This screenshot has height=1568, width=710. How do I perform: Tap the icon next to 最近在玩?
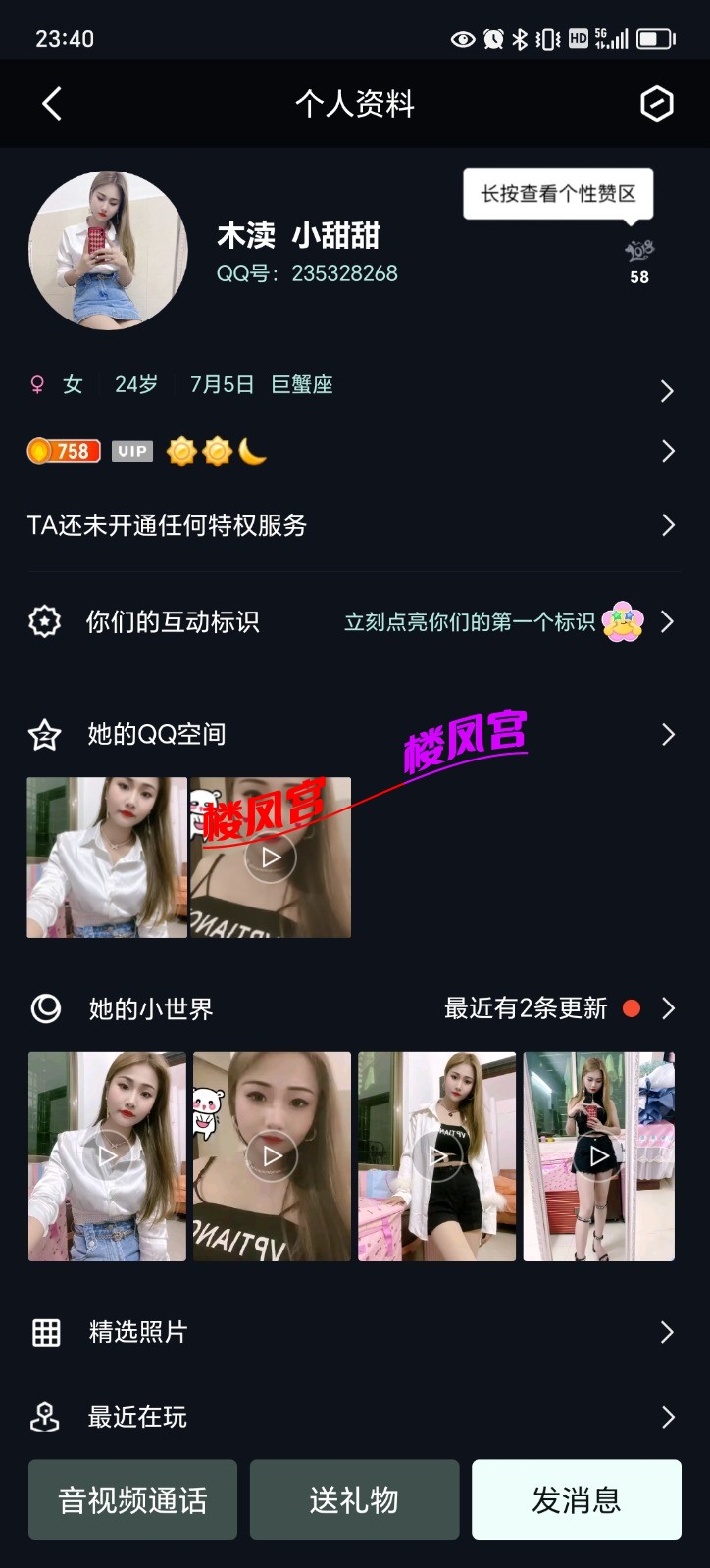pos(45,1416)
